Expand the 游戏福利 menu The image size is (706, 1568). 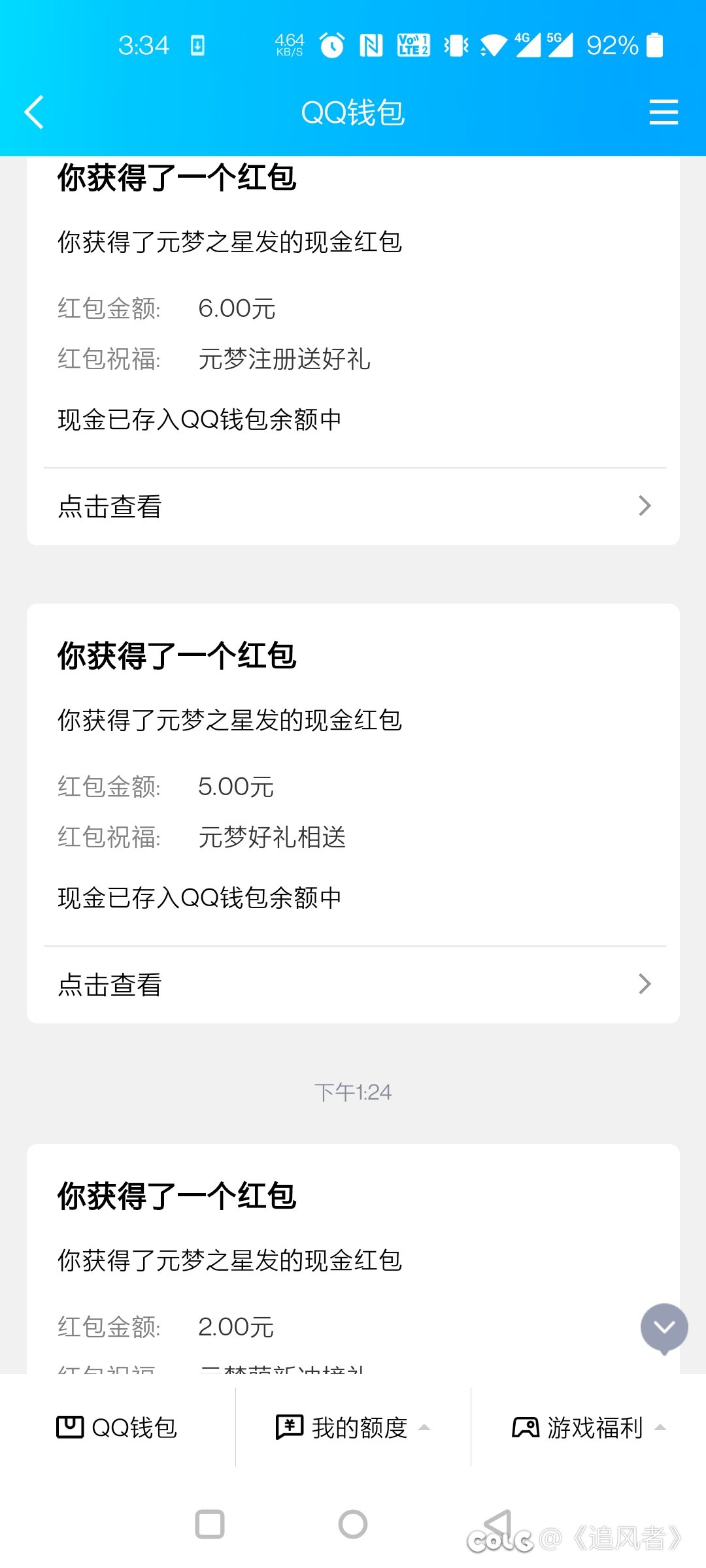[x=588, y=1428]
